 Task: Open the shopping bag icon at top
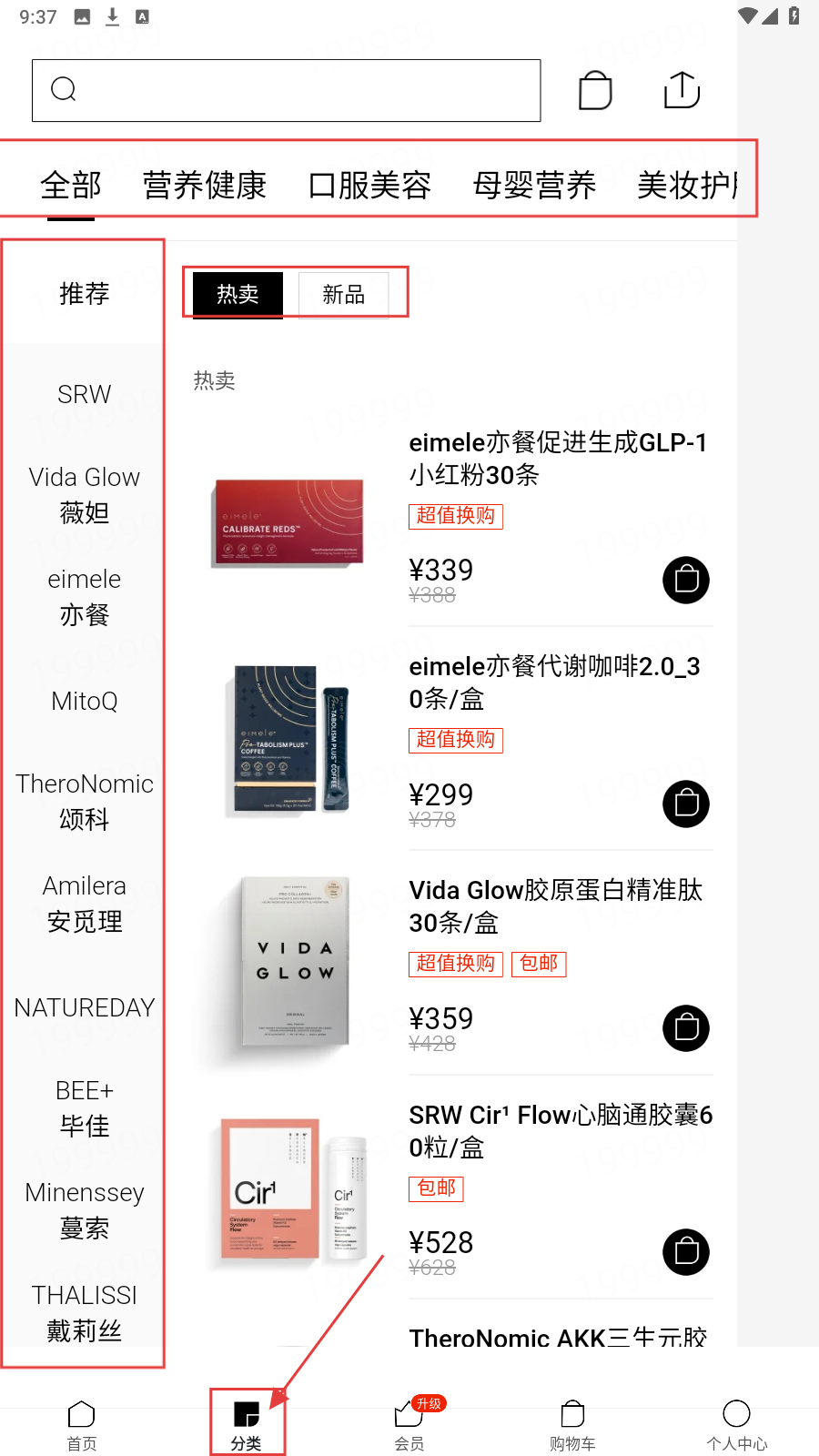point(595,90)
